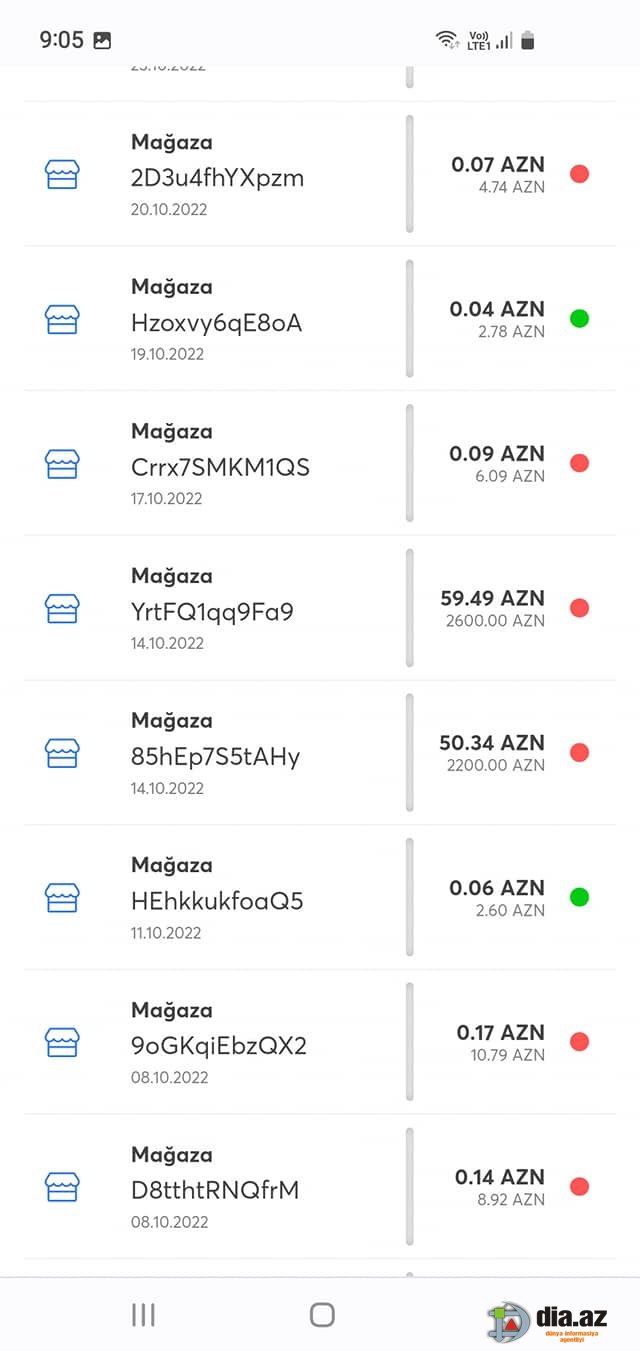640x1351 pixels.
Task: Go to the home screen
Action: coord(322,1314)
